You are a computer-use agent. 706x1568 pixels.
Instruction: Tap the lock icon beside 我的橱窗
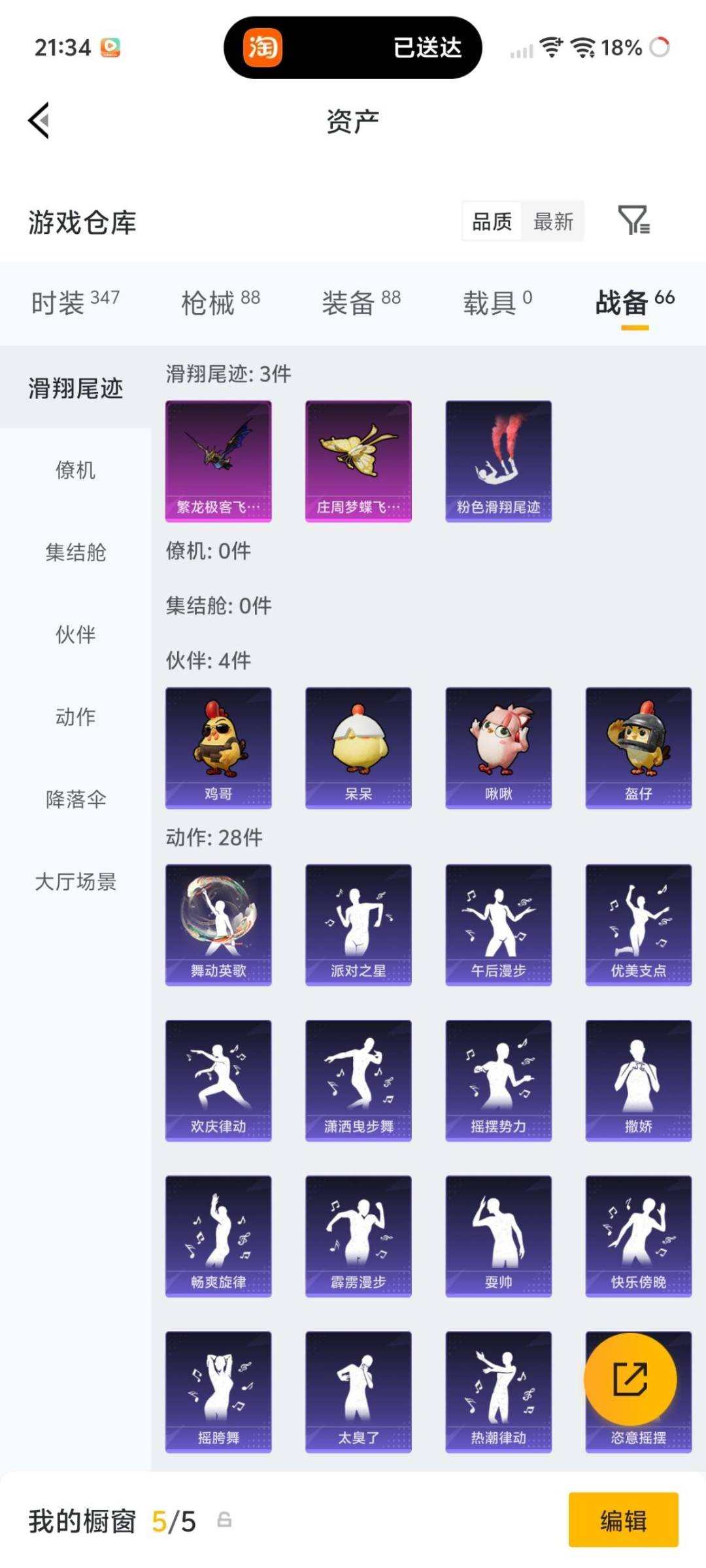[226, 1520]
